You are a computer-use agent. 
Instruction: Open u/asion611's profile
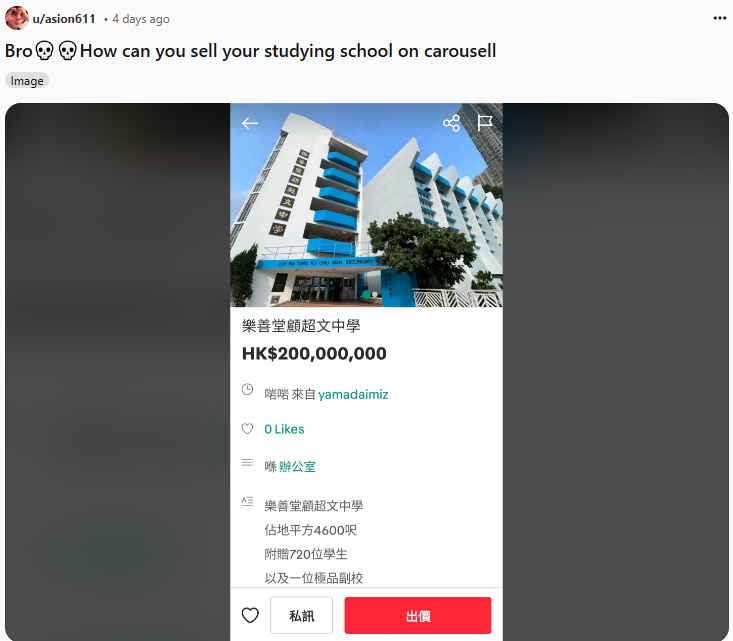pyautogui.click(x=64, y=19)
